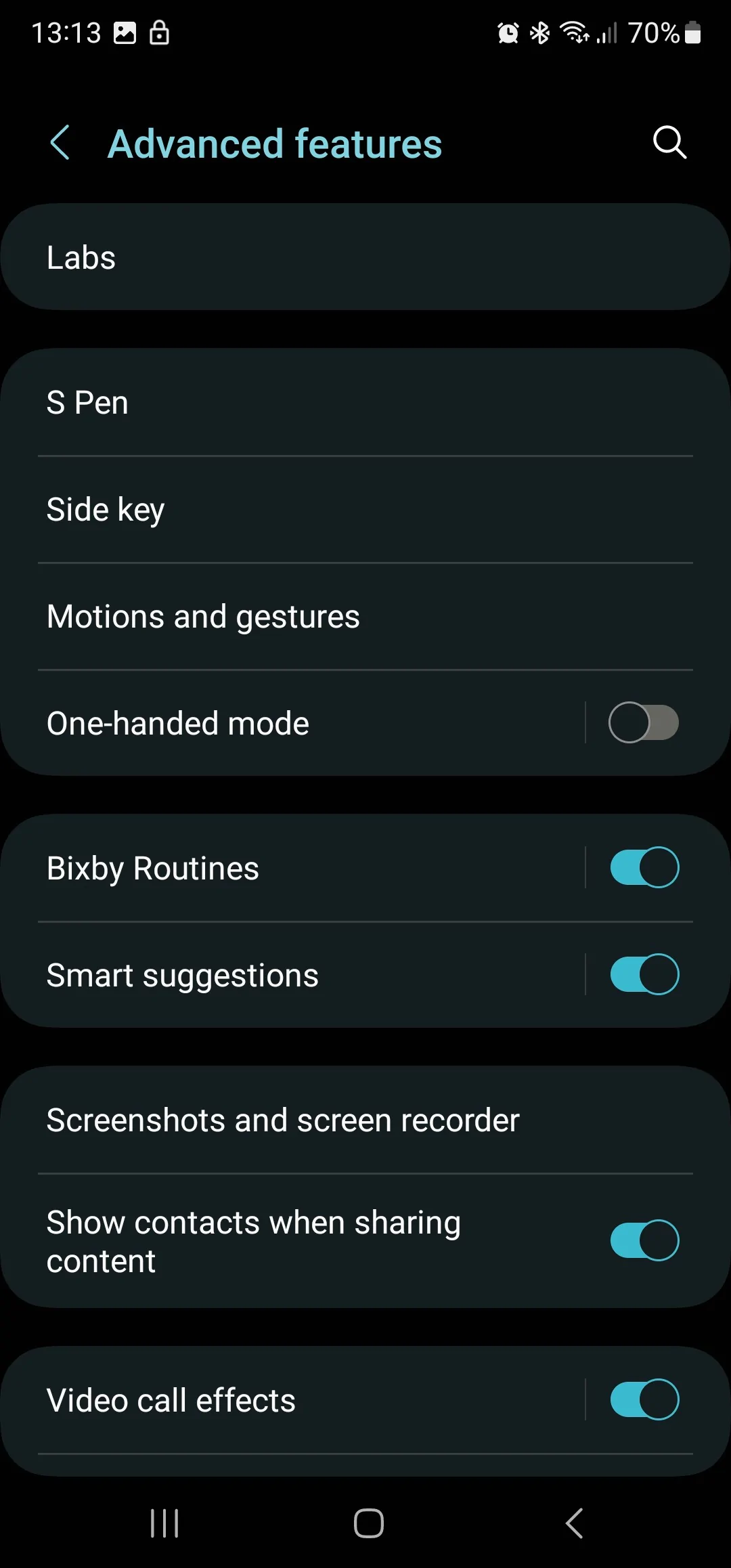
Task: Switch off Video call effects
Action: pyautogui.click(x=644, y=1399)
